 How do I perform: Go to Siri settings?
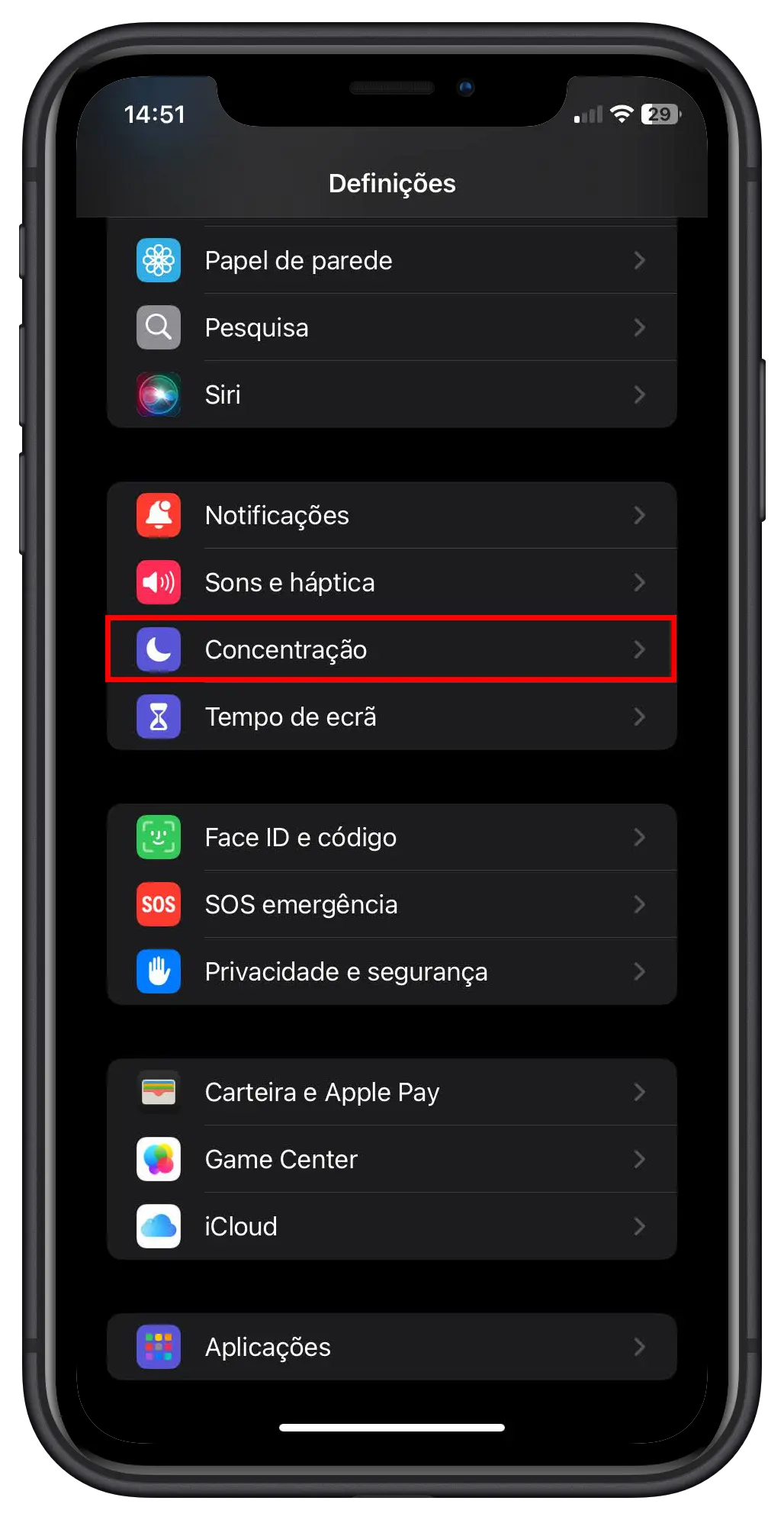tap(391, 395)
